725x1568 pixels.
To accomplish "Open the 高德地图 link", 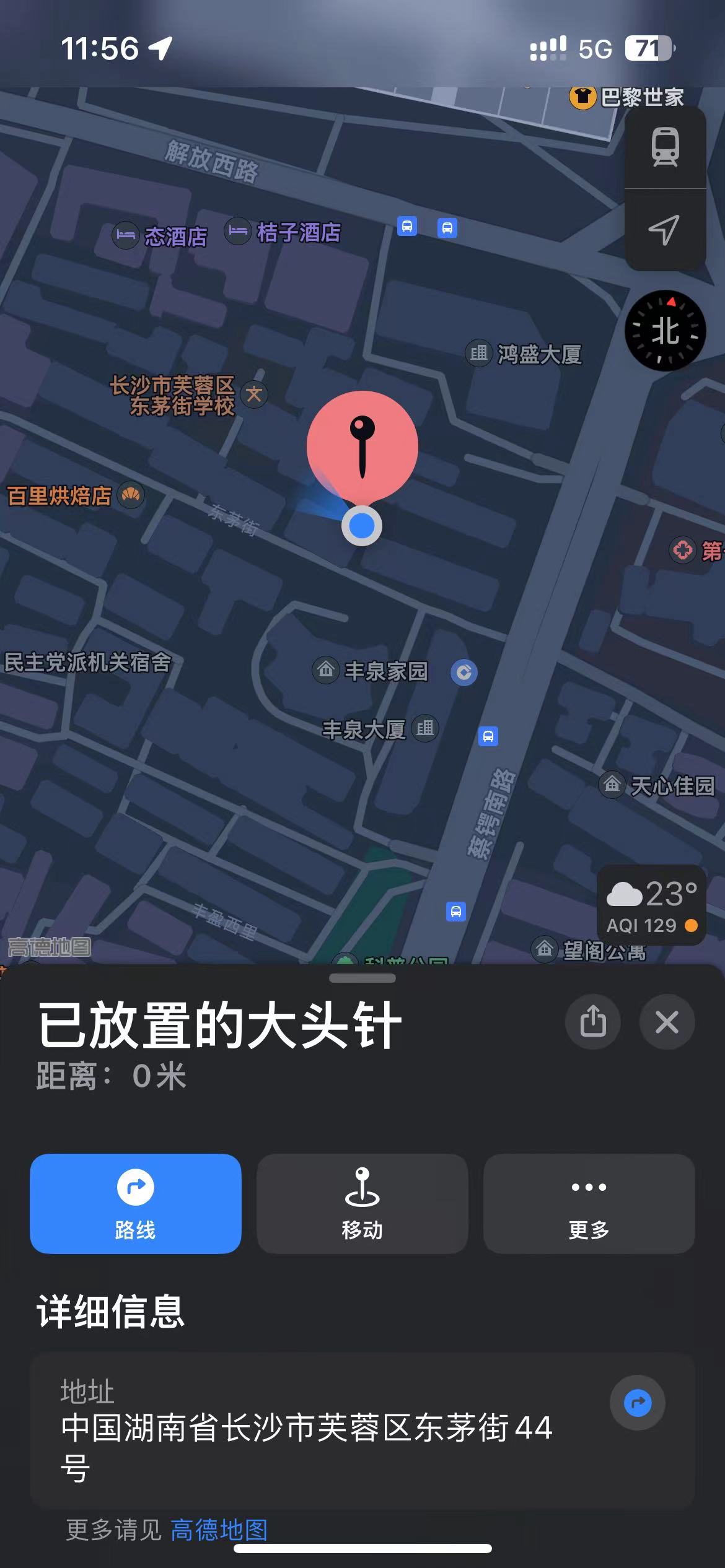I will [219, 1530].
